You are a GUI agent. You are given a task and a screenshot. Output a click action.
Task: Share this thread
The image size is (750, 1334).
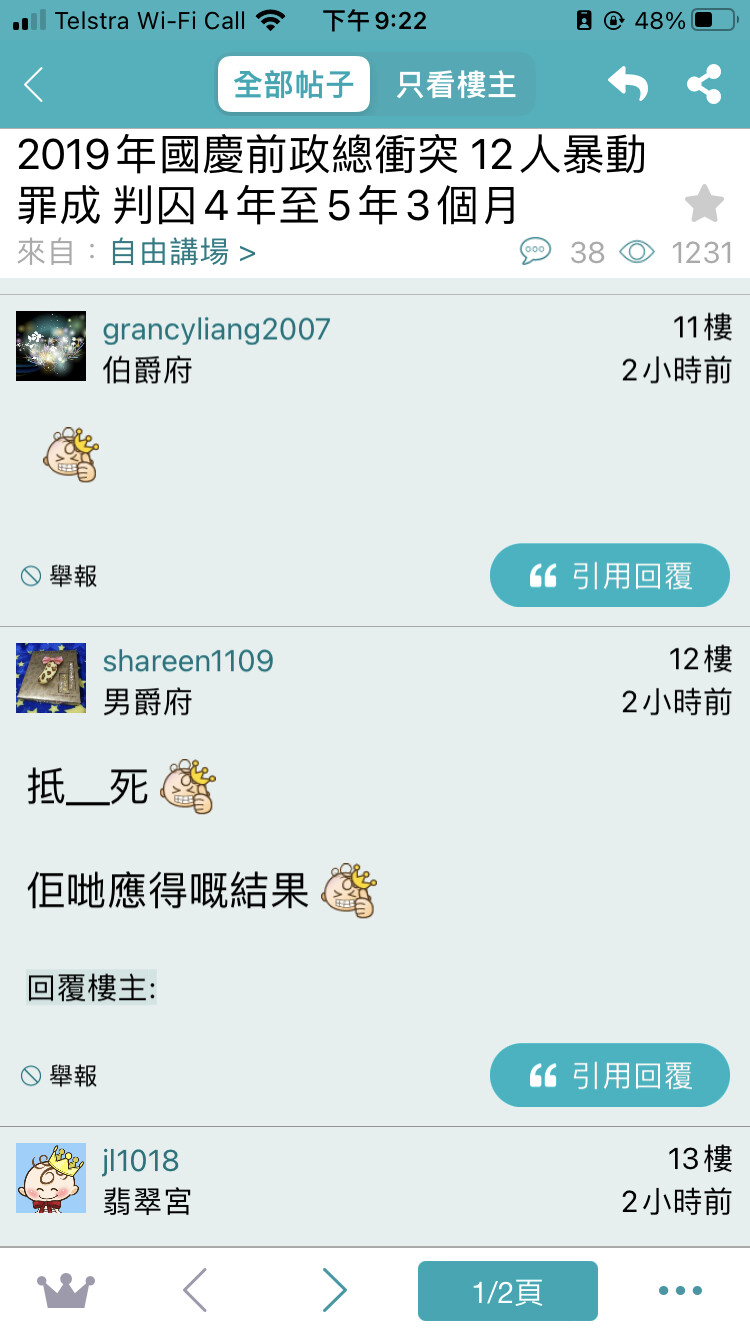[x=705, y=85]
